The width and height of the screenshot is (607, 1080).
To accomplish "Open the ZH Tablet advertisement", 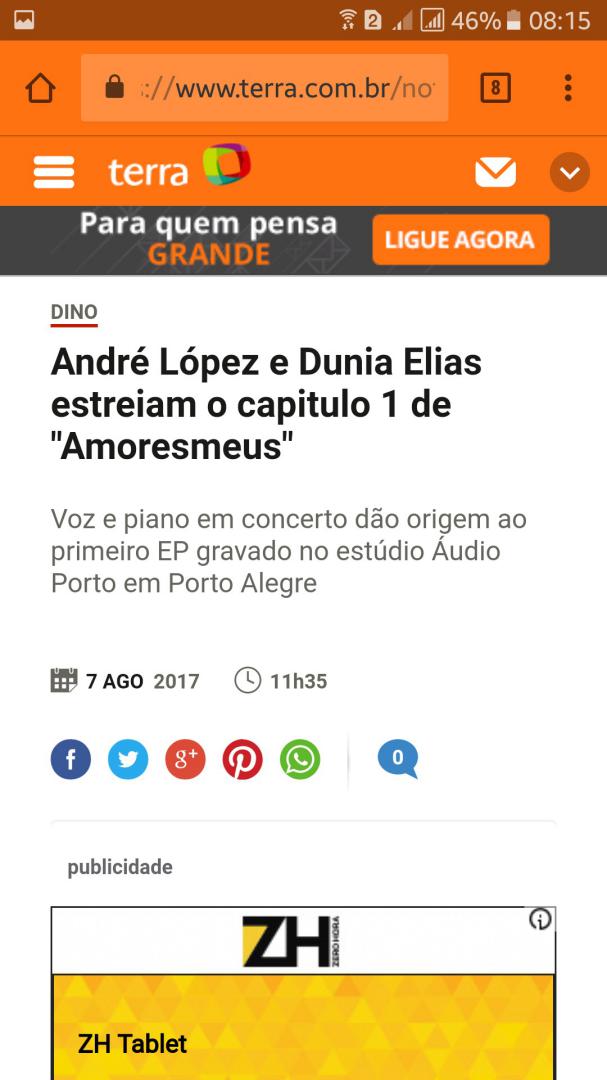I will 303,994.
